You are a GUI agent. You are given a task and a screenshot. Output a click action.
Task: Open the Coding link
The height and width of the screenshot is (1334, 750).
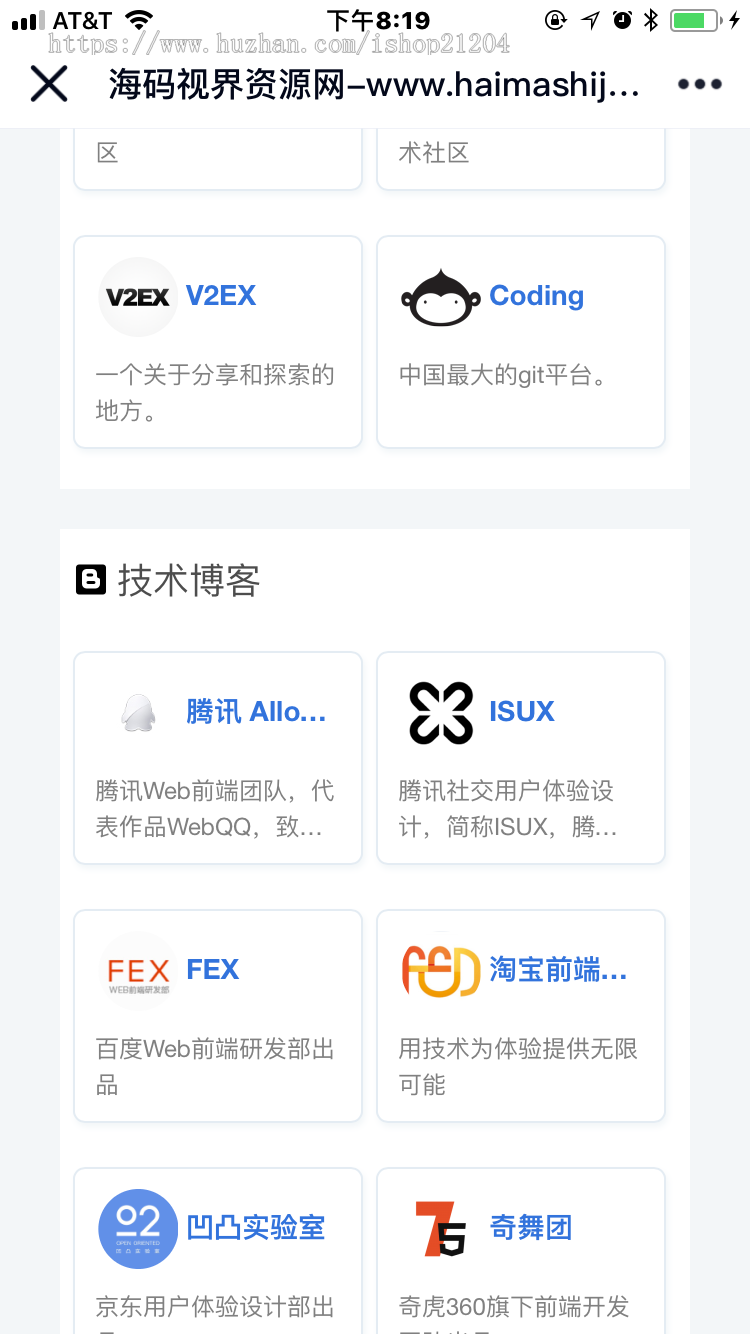tap(537, 295)
